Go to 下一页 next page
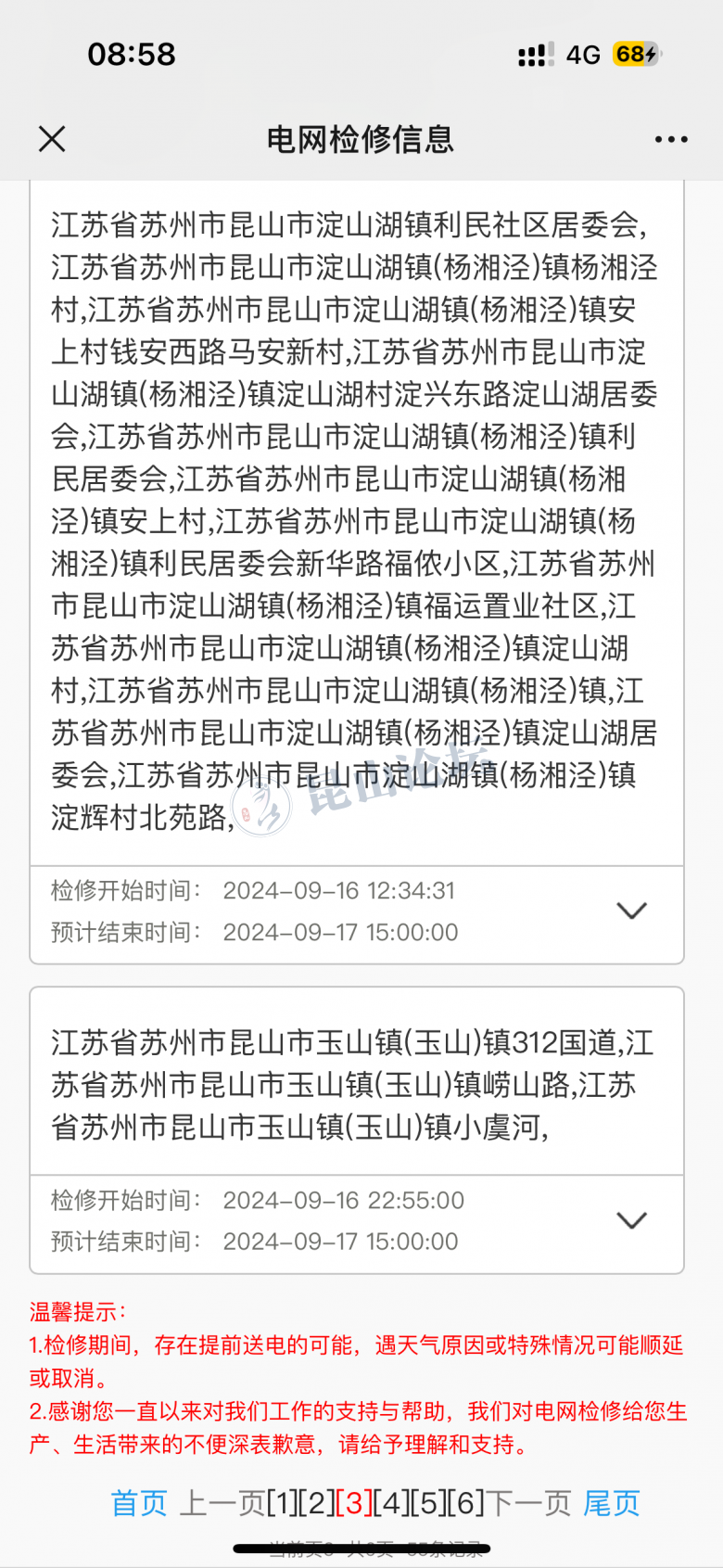 tap(528, 1503)
